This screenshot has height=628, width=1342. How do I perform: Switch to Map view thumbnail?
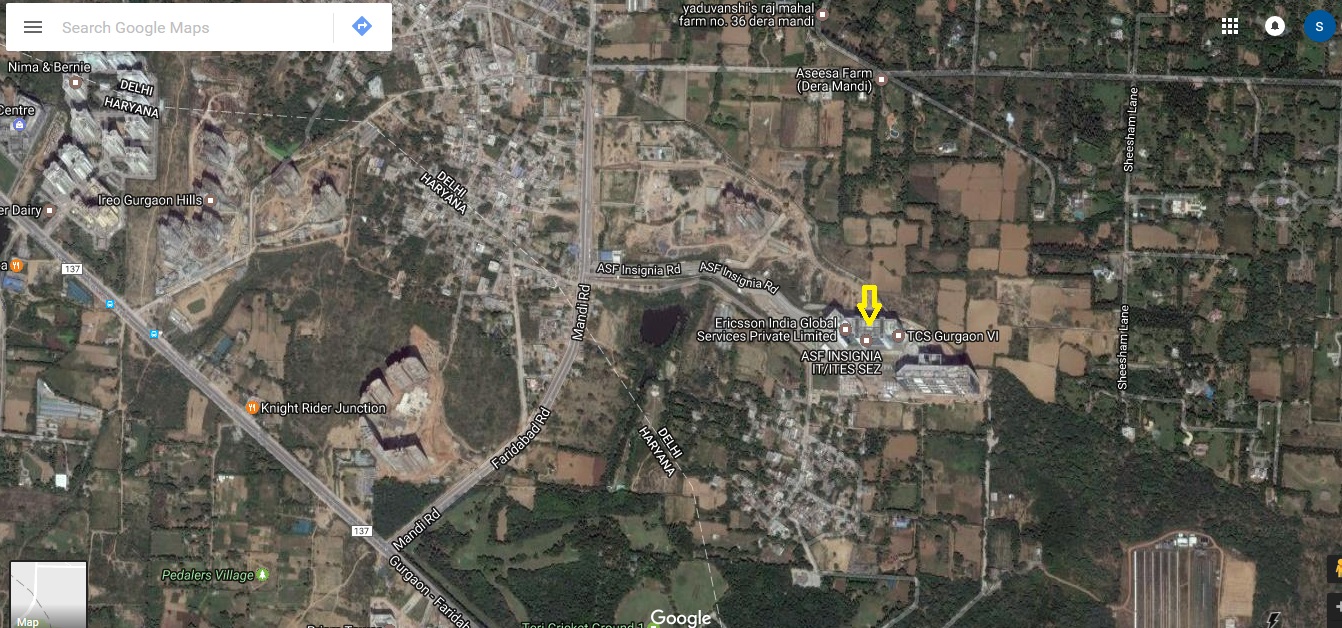(48, 595)
